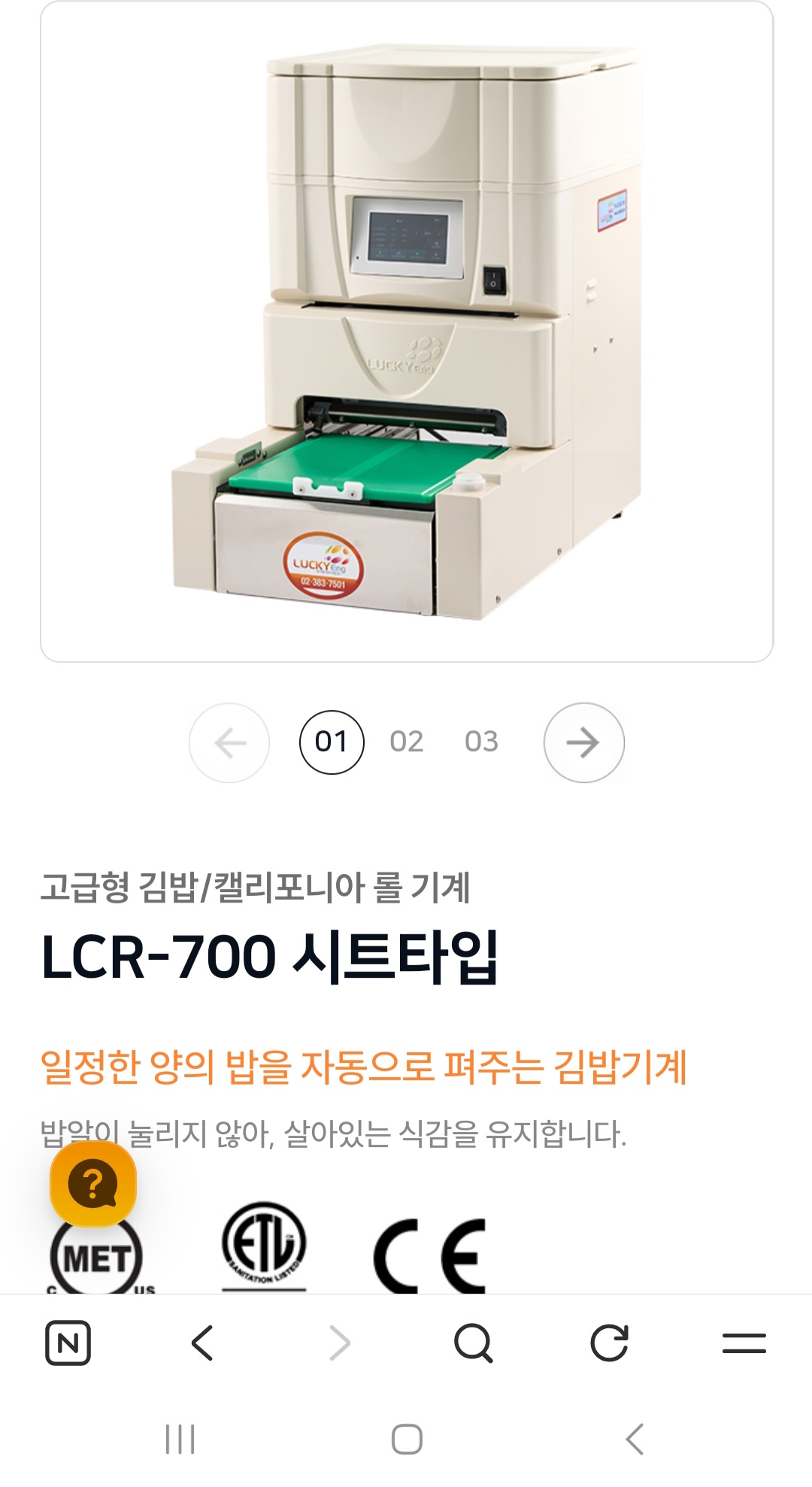
Task: Open the orange chat help button
Action: 93,1184
